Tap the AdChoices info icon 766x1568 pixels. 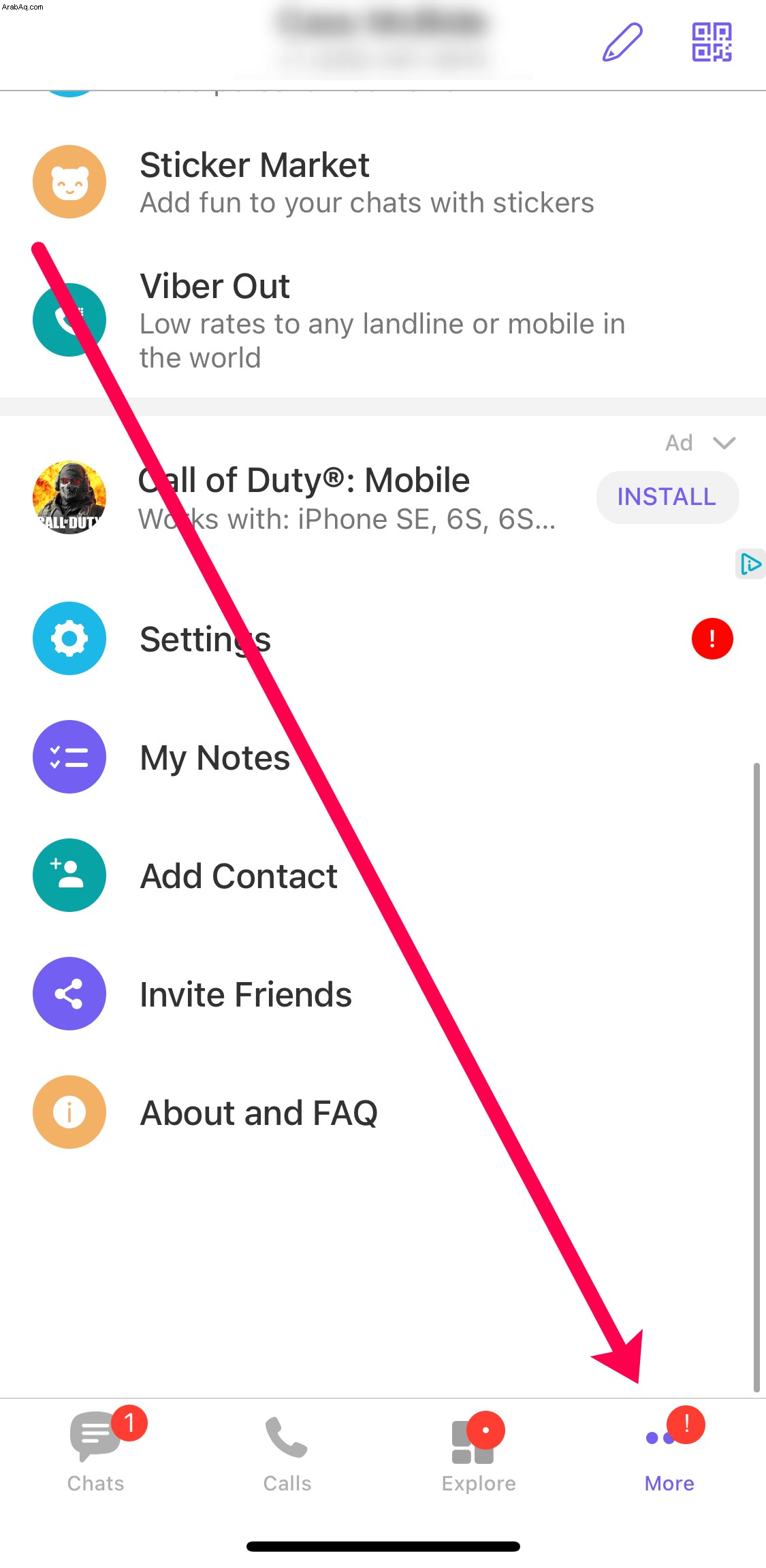click(750, 564)
